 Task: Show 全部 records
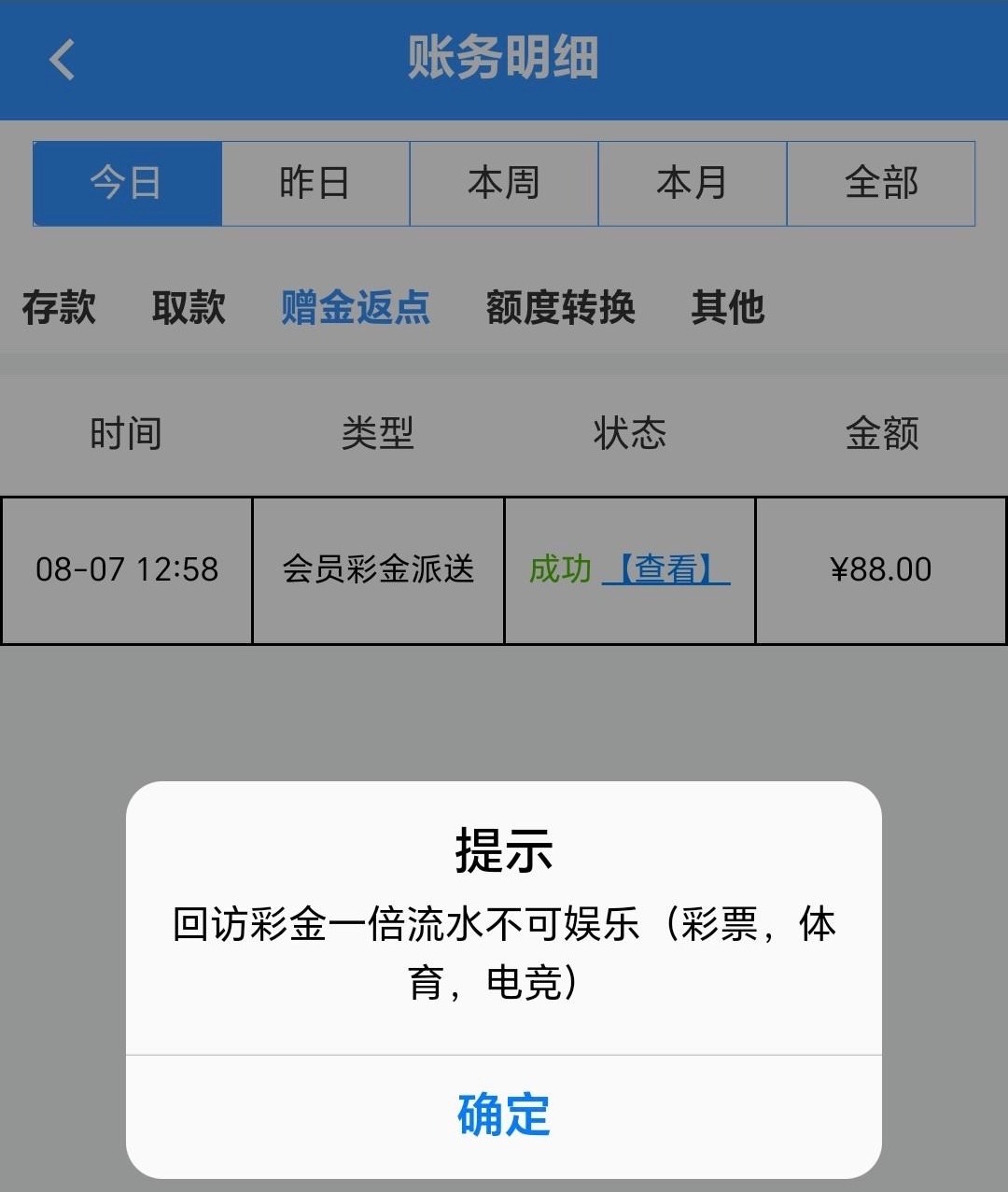tap(881, 183)
